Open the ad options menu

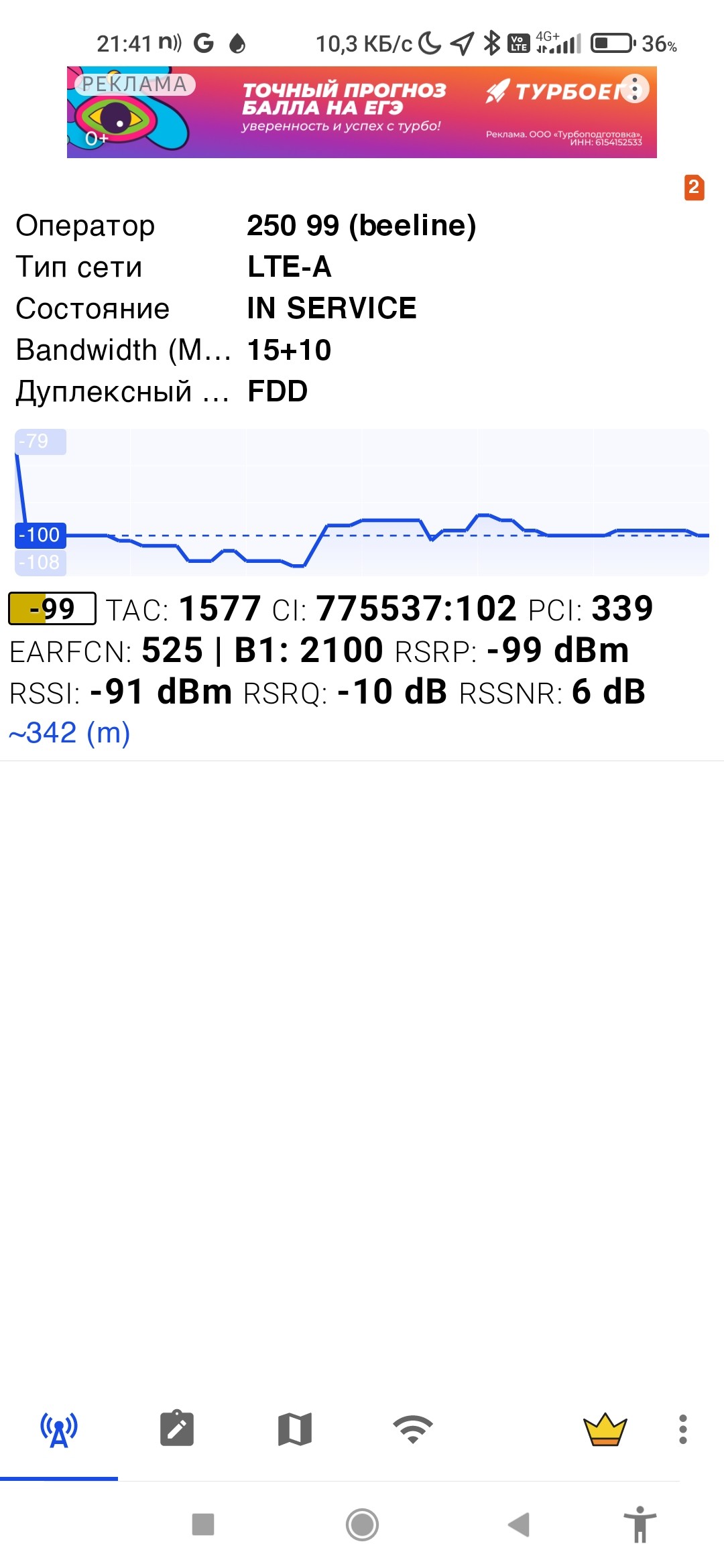[x=635, y=88]
